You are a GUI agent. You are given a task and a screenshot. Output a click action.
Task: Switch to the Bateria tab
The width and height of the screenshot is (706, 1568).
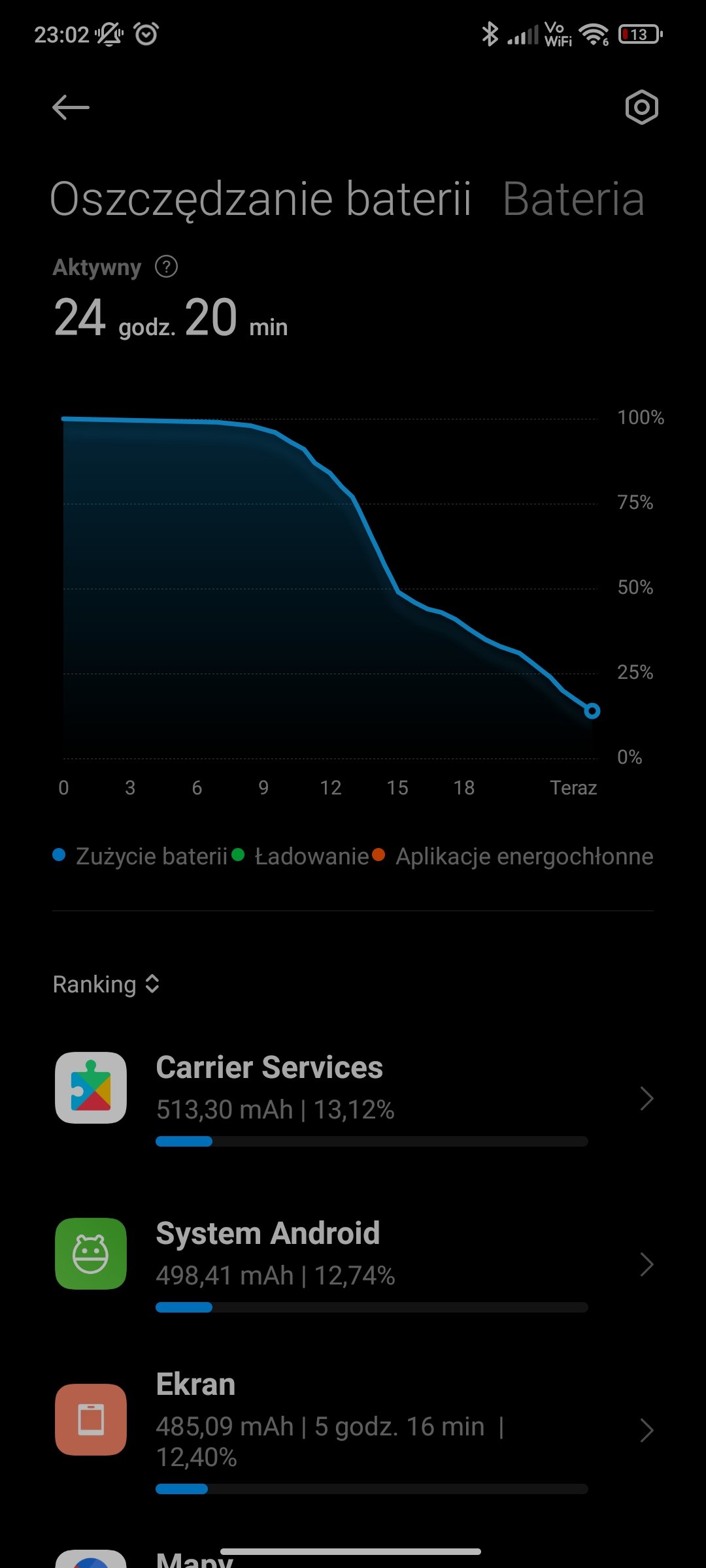pos(573,199)
